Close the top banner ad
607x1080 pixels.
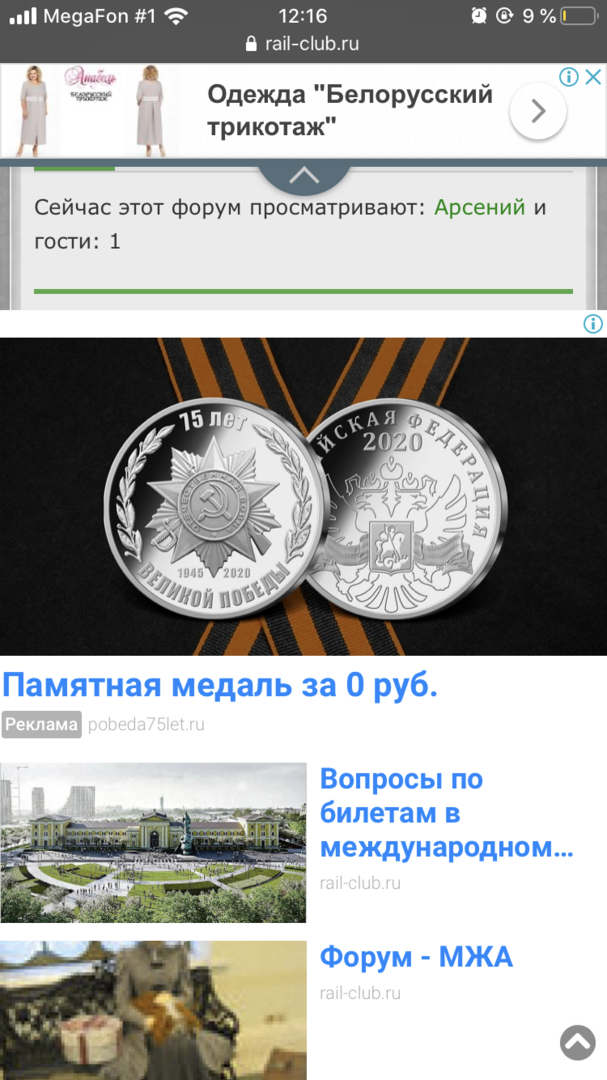[593, 77]
